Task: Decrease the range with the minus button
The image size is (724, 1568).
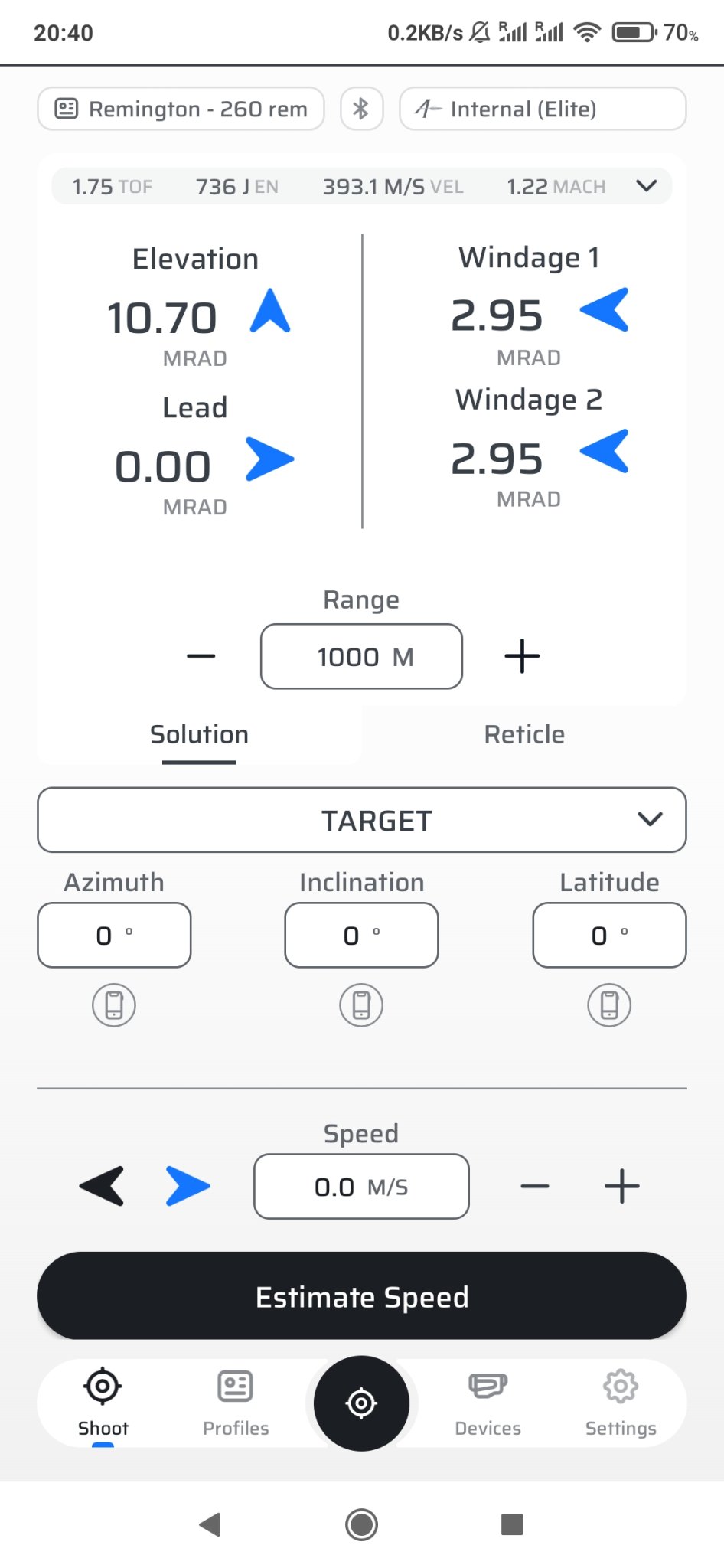Action: tap(201, 656)
